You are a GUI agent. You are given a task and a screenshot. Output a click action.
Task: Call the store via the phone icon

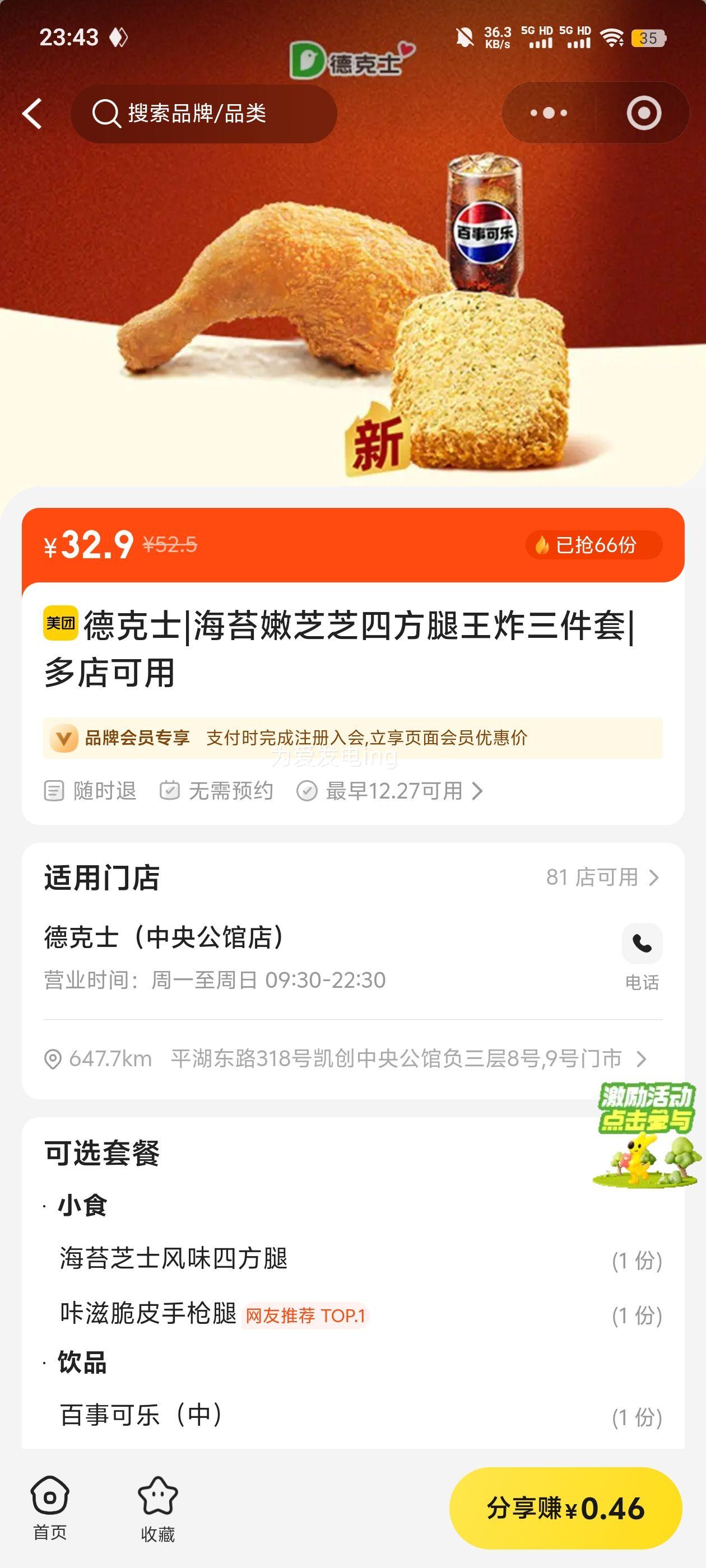coord(642,944)
